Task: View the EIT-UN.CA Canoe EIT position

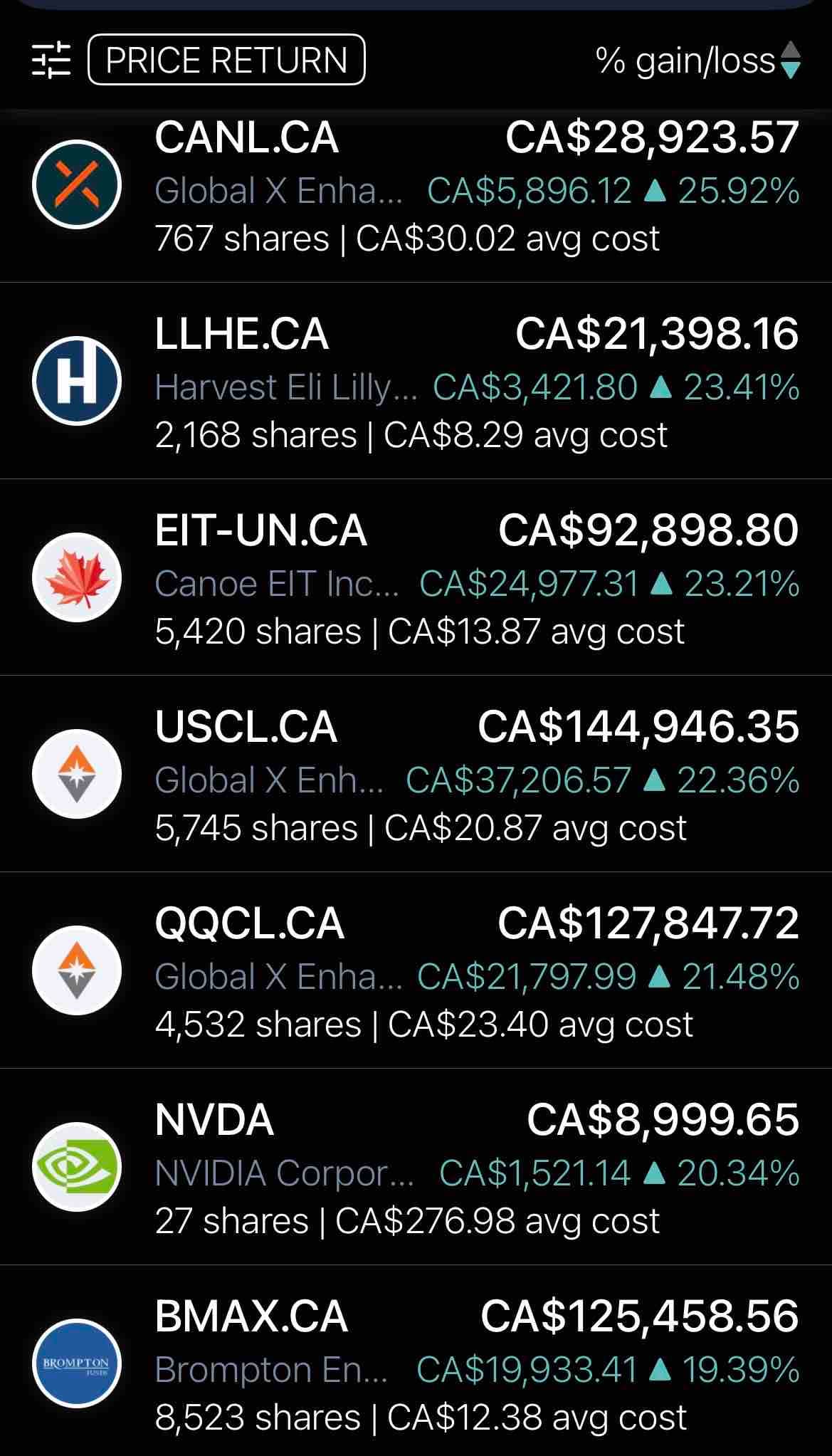Action: click(x=416, y=577)
